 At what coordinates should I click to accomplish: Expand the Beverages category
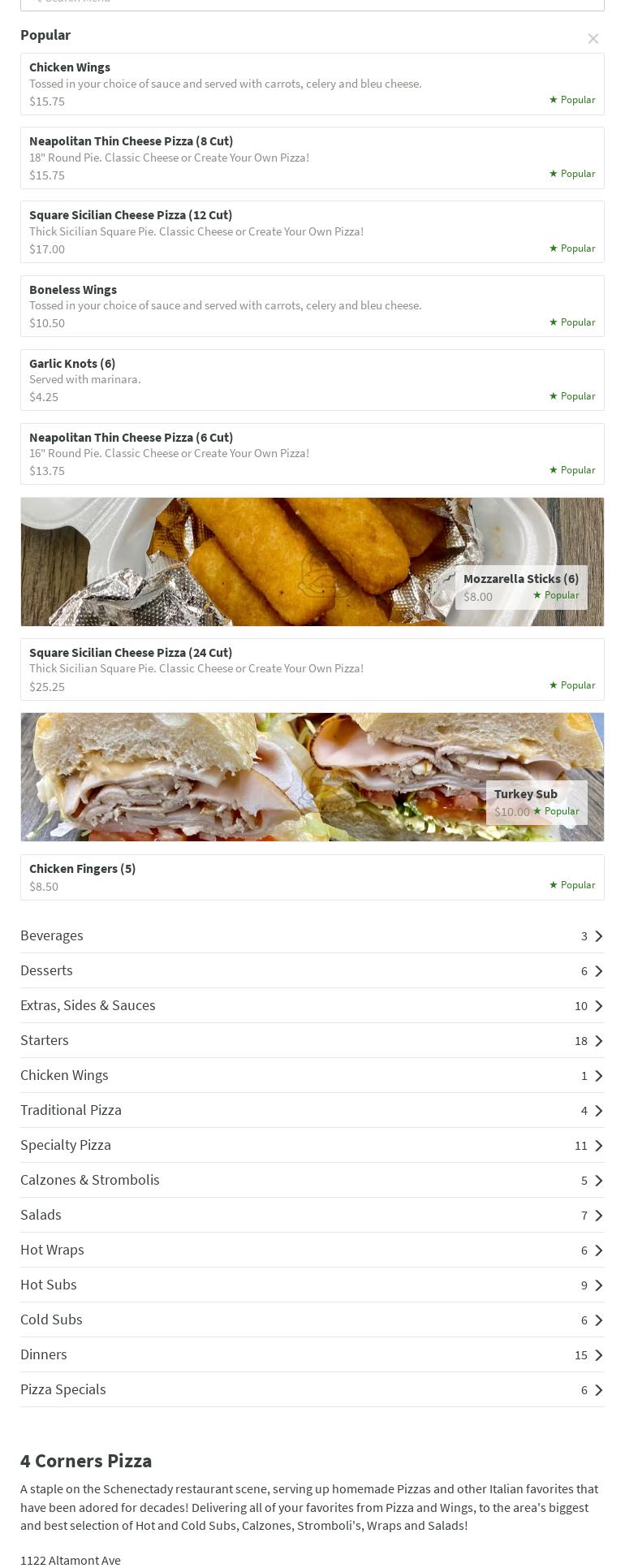pyautogui.click(x=312, y=935)
